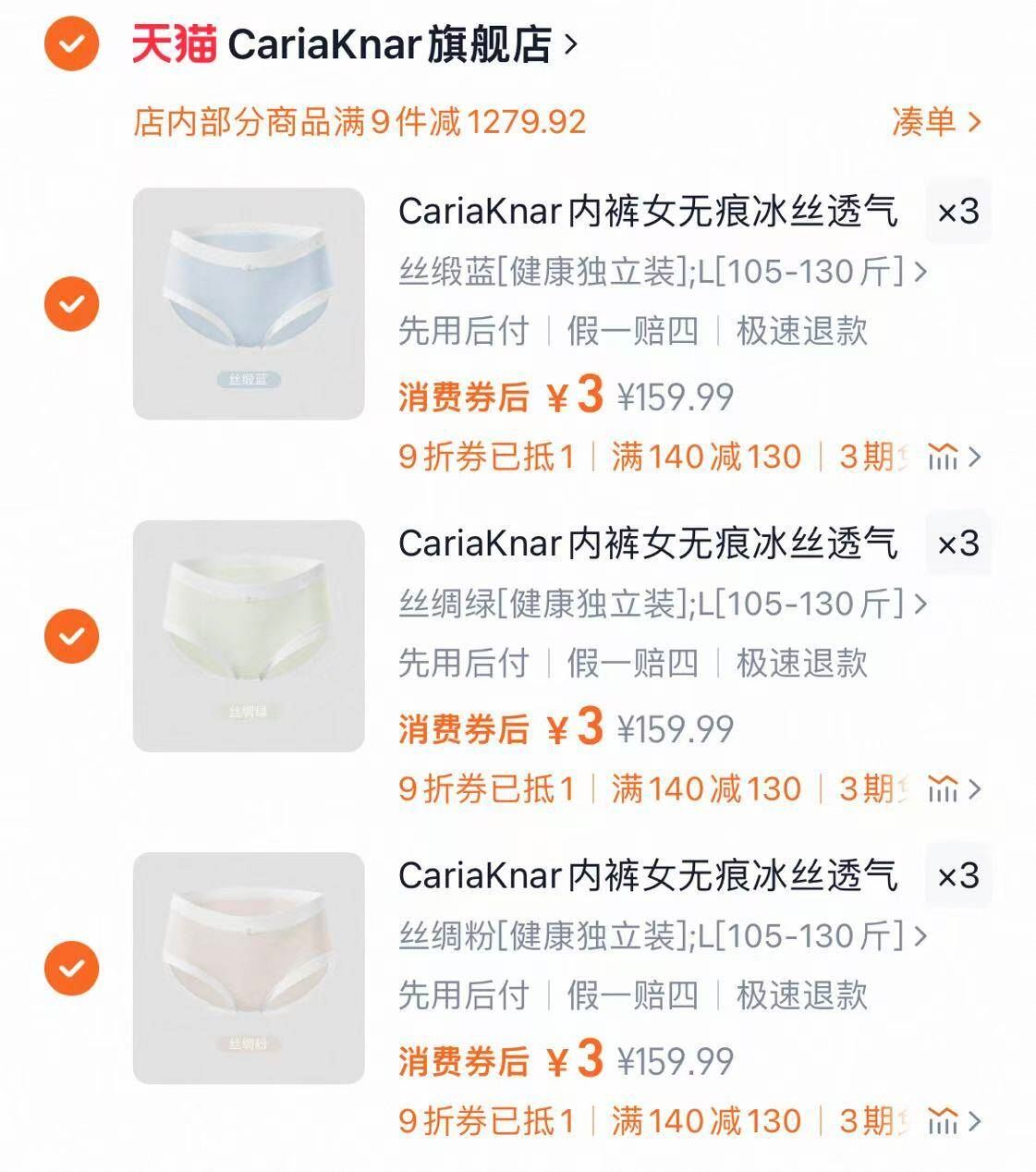Change the 丝缎蓝 size and color options
This screenshot has width=1036, height=1172.
(x=662, y=272)
